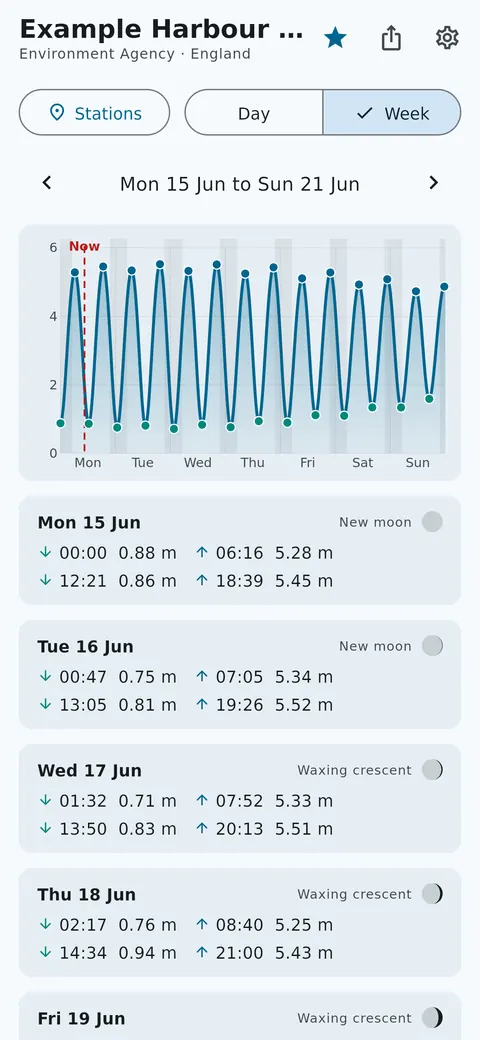Switch to the Day view
Viewport: 480px width, 1040px height.
254,113
